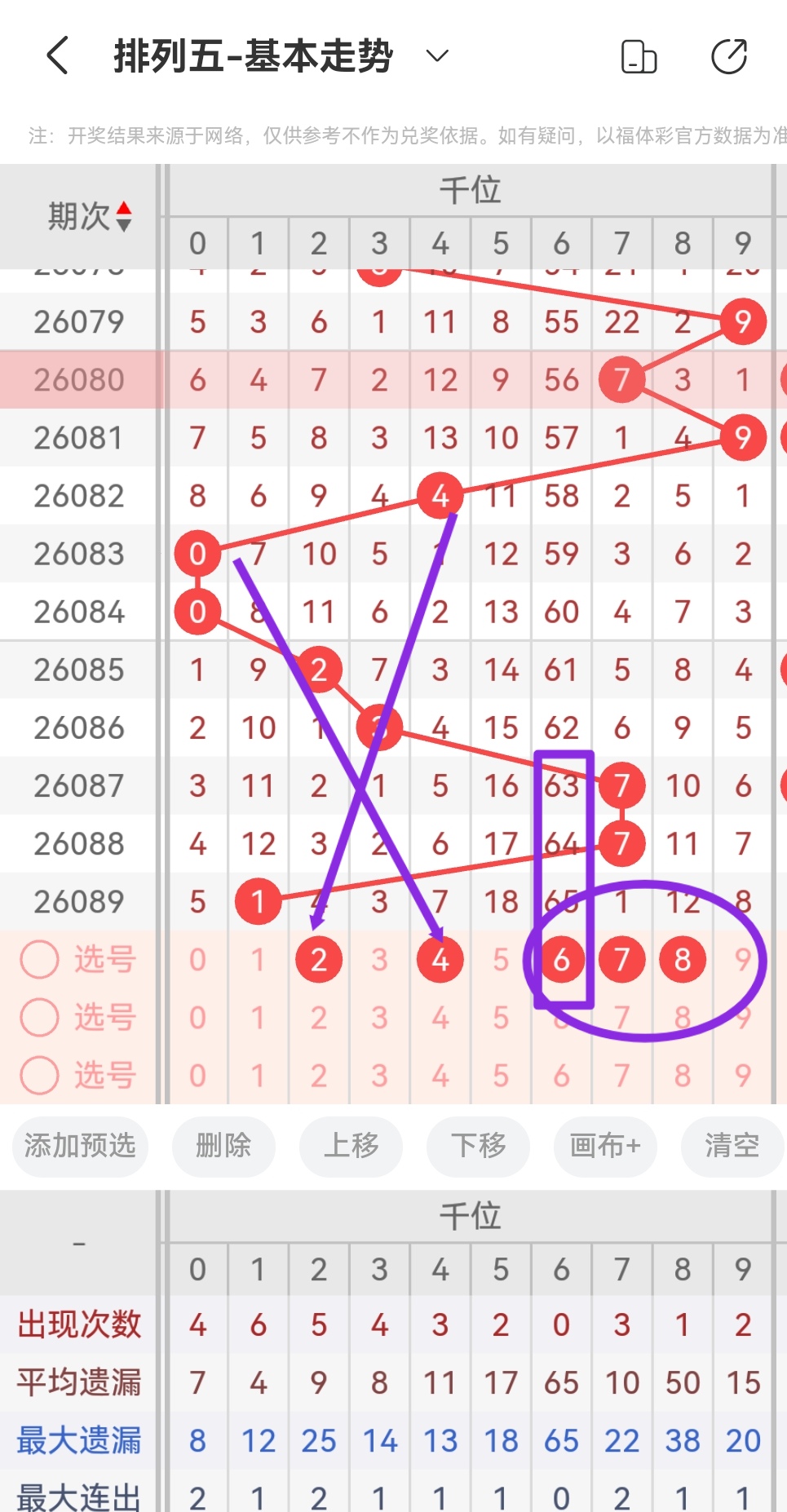The image size is (787, 1512).
Task: Deselect number 4 in first 选号 row
Action: 440,960
